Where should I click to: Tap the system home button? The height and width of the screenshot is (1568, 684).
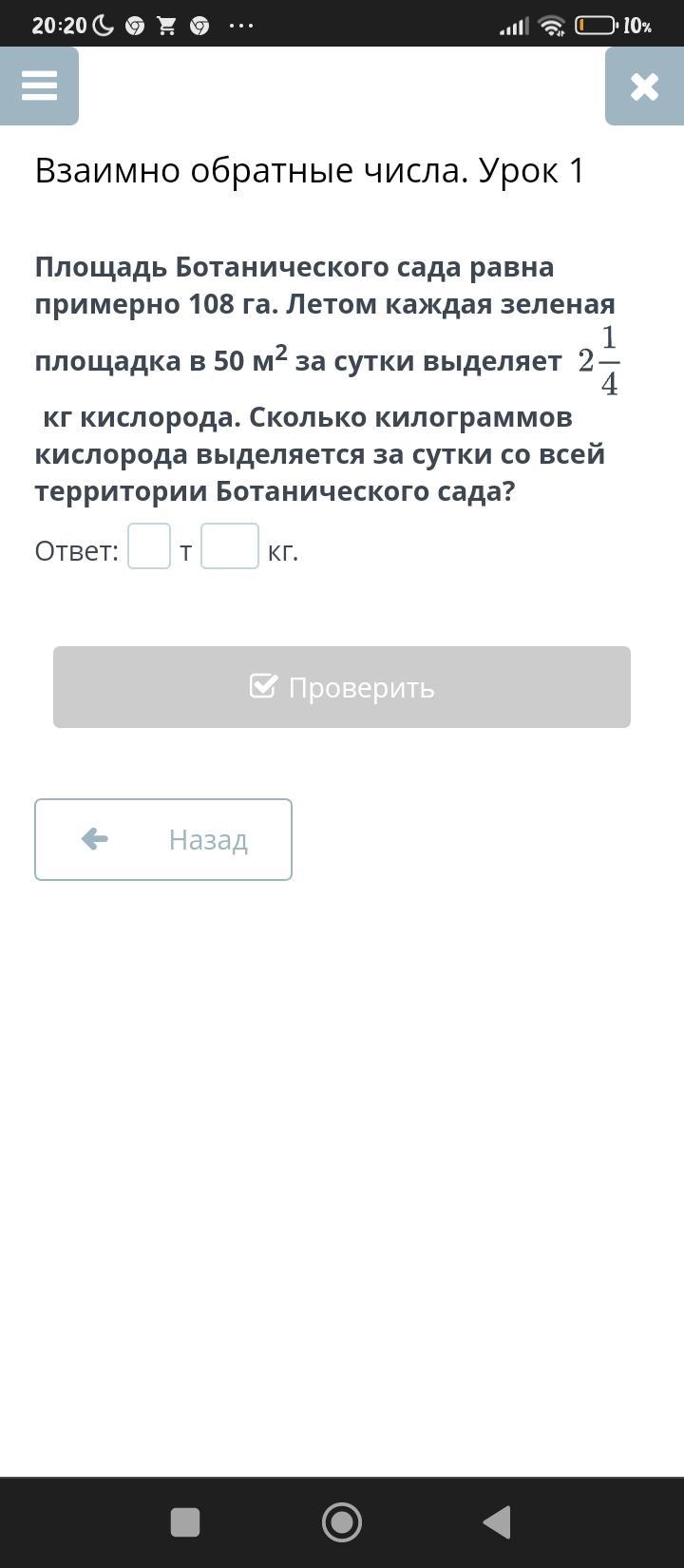tap(342, 1521)
